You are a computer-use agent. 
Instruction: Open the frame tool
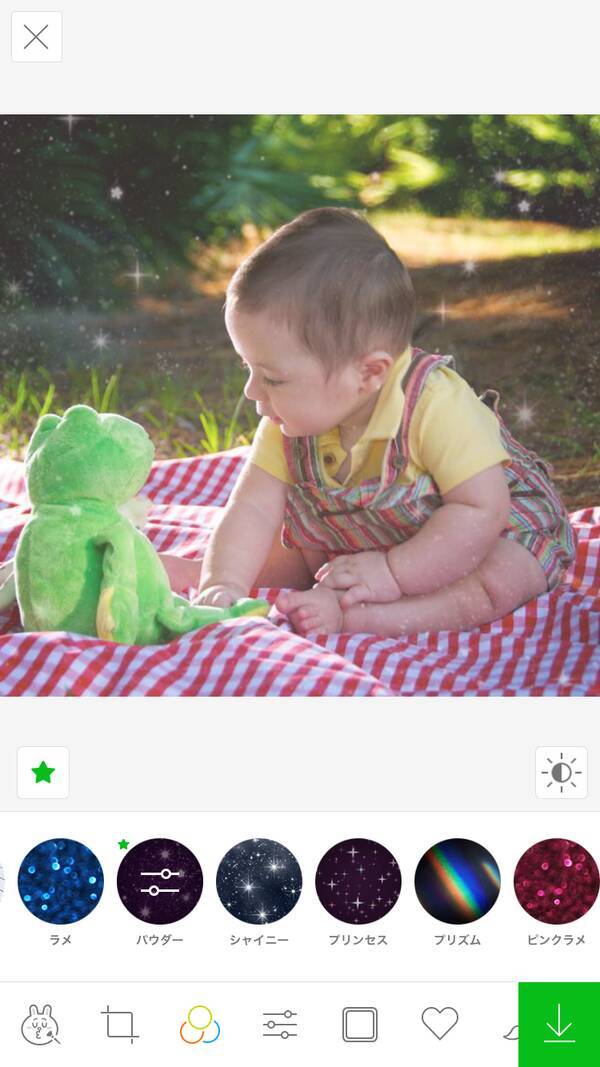click(360, 1025)
